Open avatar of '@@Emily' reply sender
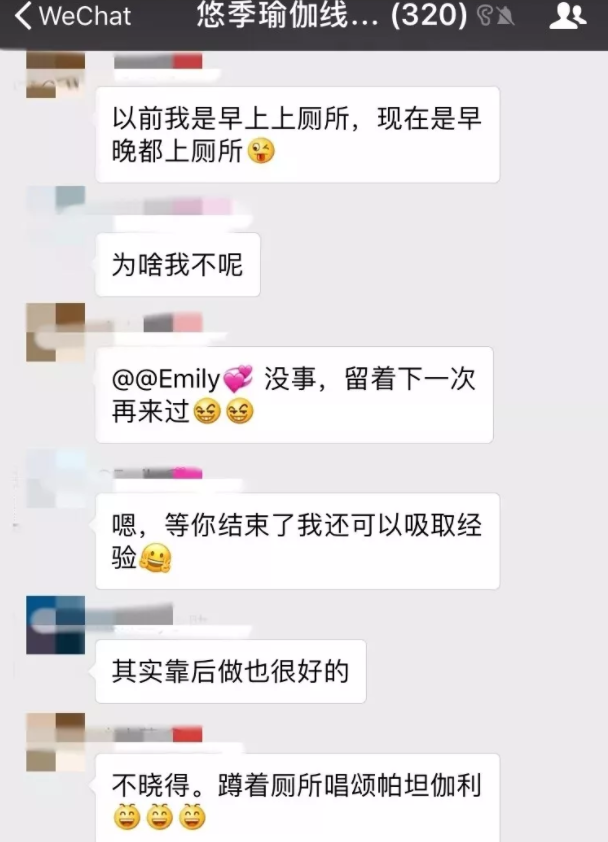 pos(55,332)
